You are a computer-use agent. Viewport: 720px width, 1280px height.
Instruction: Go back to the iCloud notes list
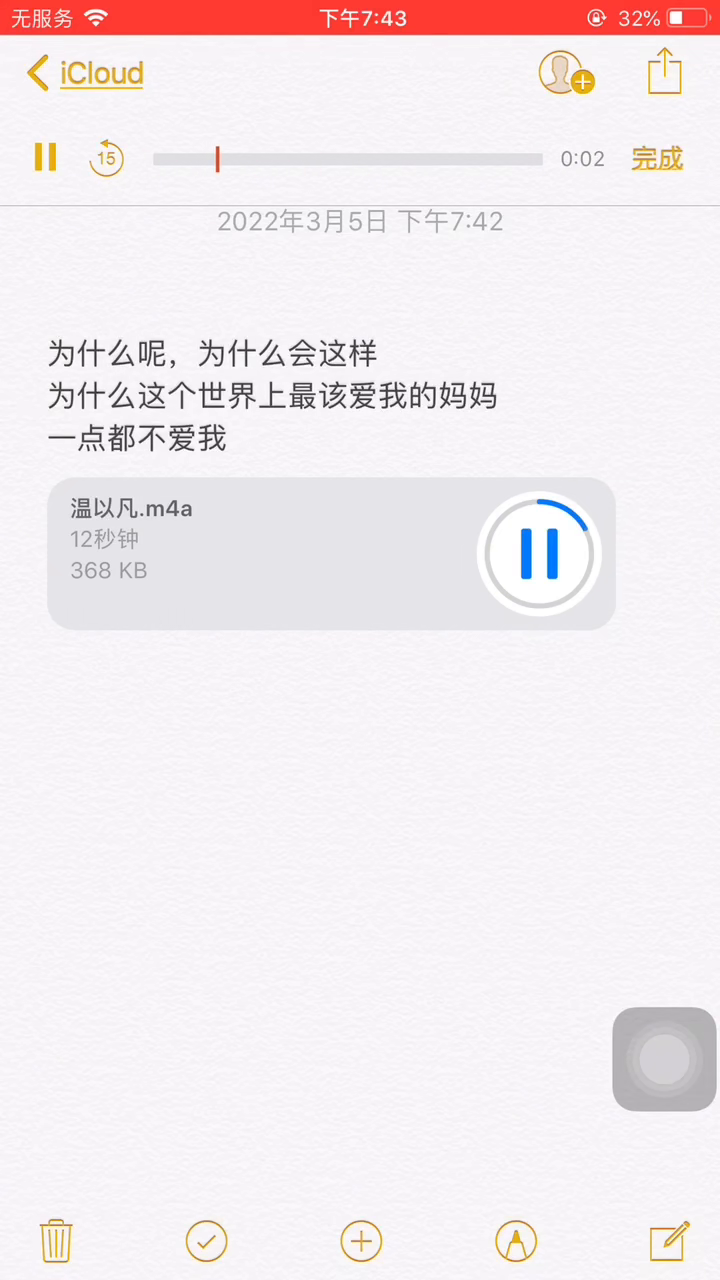click(x=86, y=73)
